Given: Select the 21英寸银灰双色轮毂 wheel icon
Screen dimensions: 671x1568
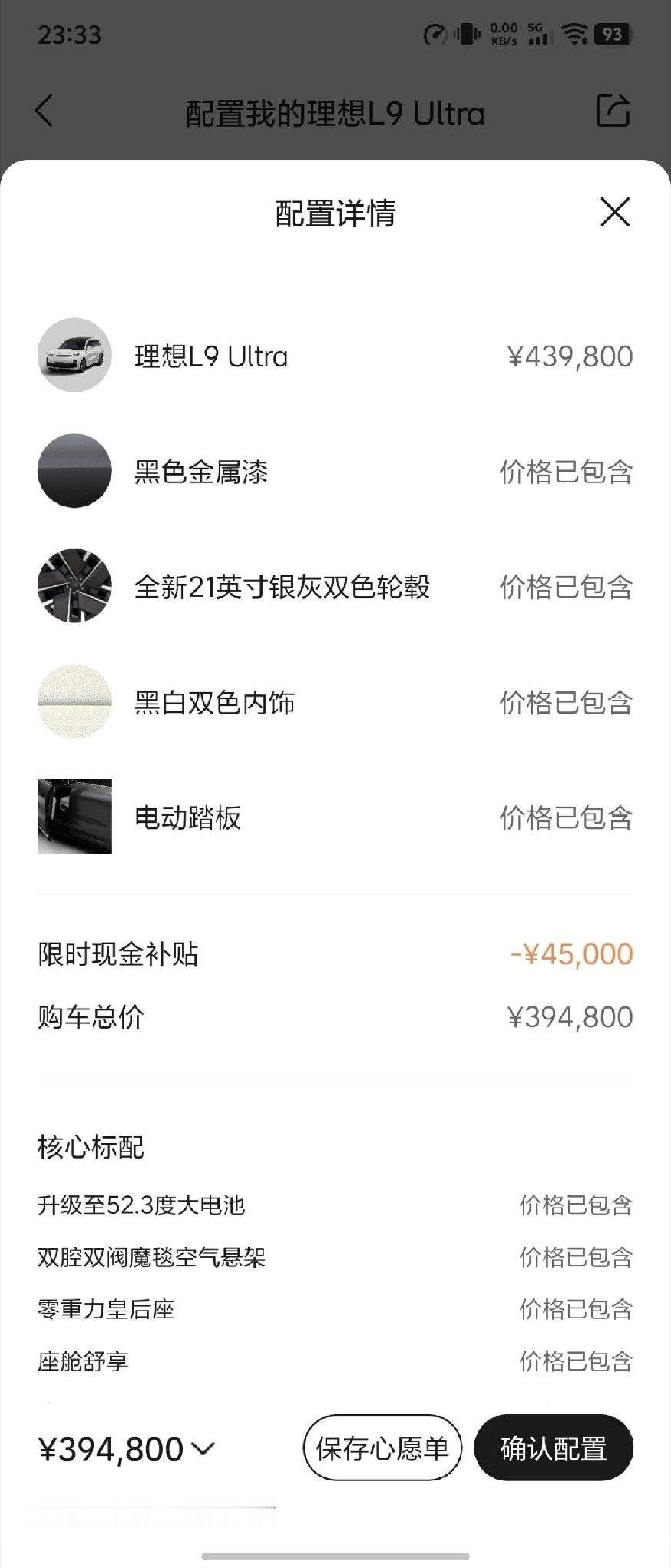Looking at the screenshot, I should pyautogui.click(x=74, y=585).
